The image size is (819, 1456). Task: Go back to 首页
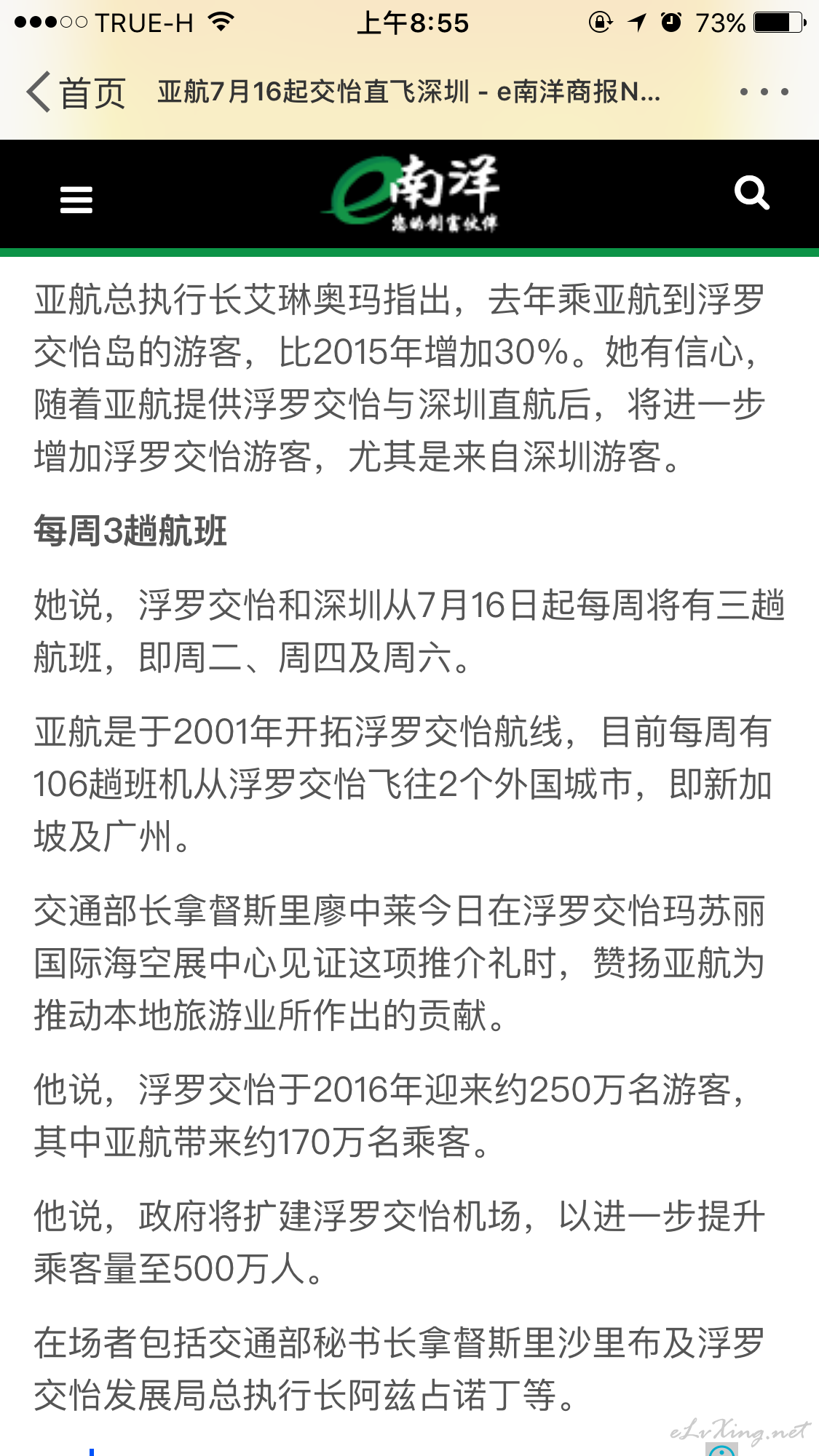click(76, 92)
